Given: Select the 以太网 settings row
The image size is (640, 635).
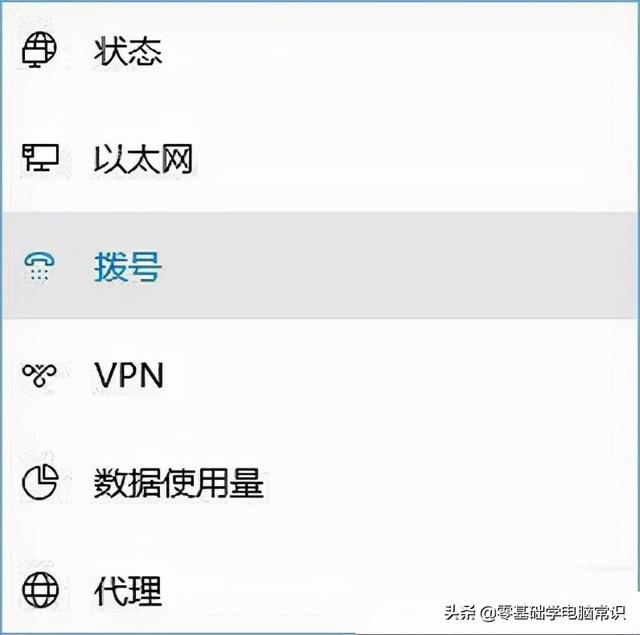Looking at the screenshot, I should click(x=142, y=158).
